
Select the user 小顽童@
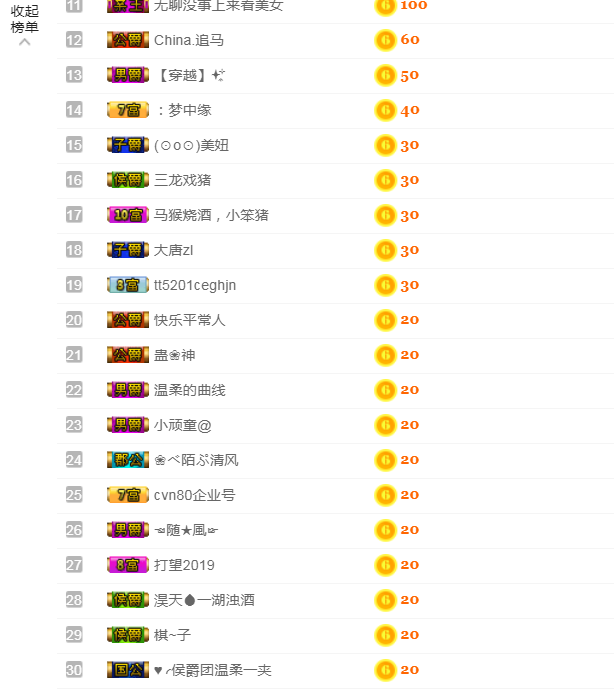coord(183,425)
